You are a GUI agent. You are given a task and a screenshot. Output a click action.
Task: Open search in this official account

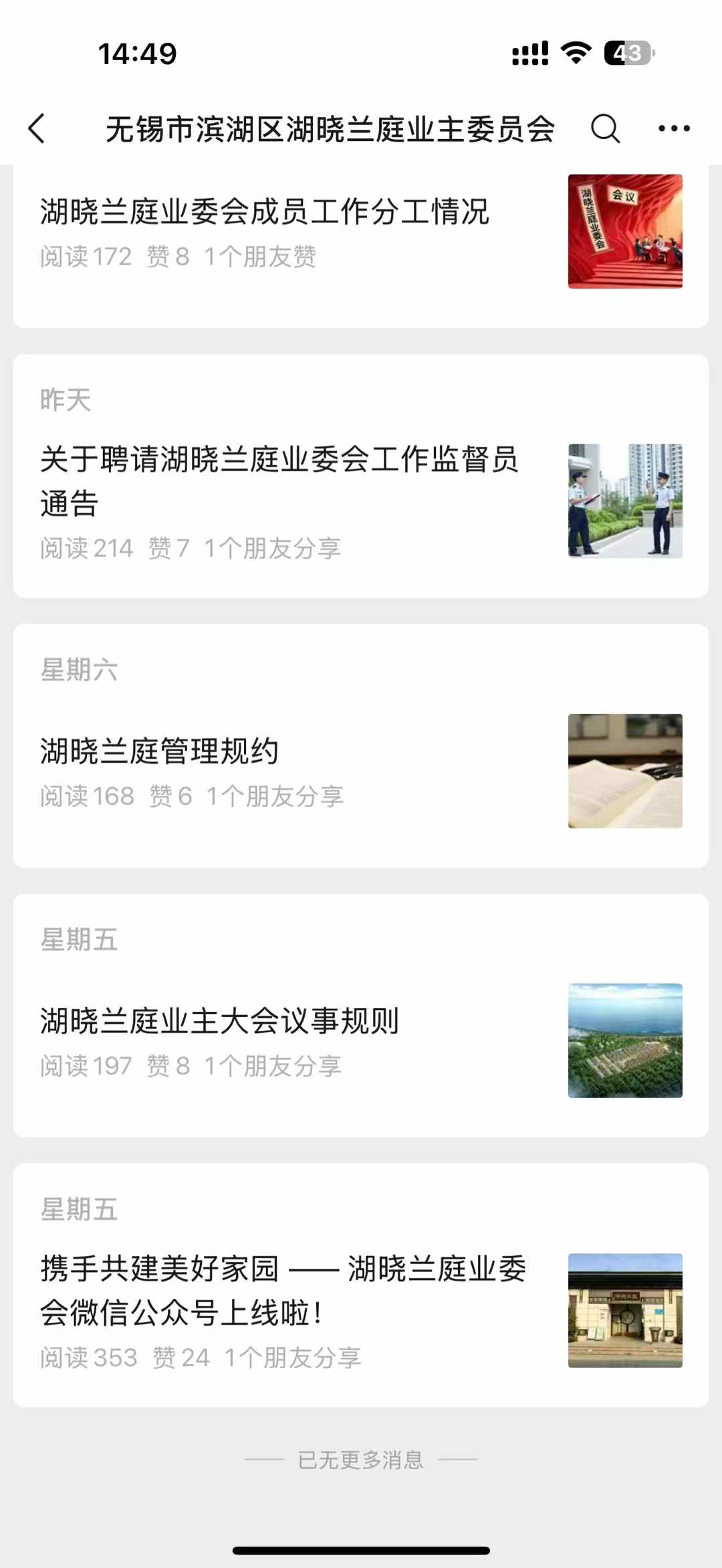[x=605, y=128]
